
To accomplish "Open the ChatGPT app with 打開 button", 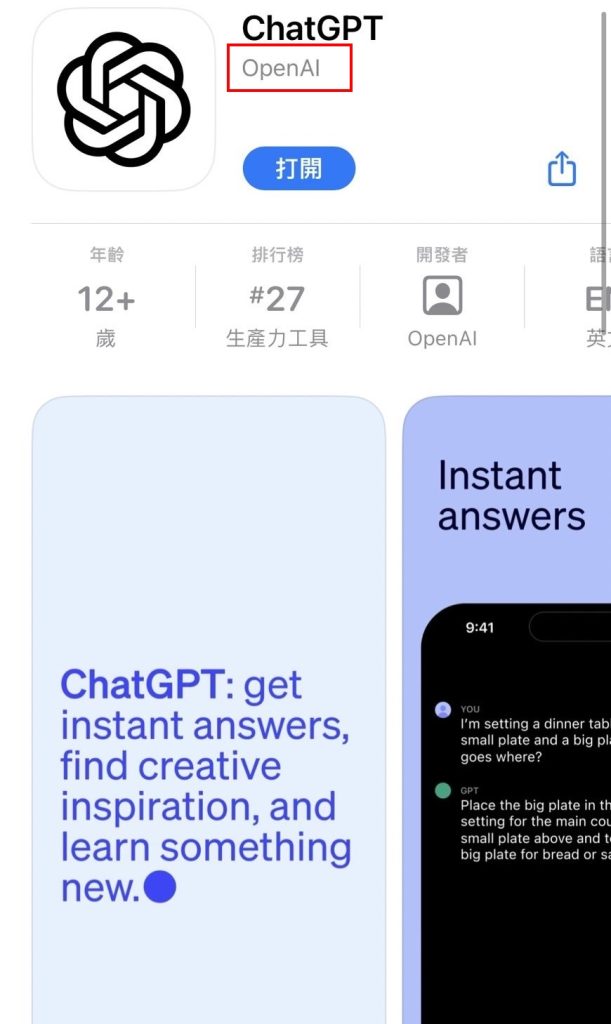I will (299, 168).
